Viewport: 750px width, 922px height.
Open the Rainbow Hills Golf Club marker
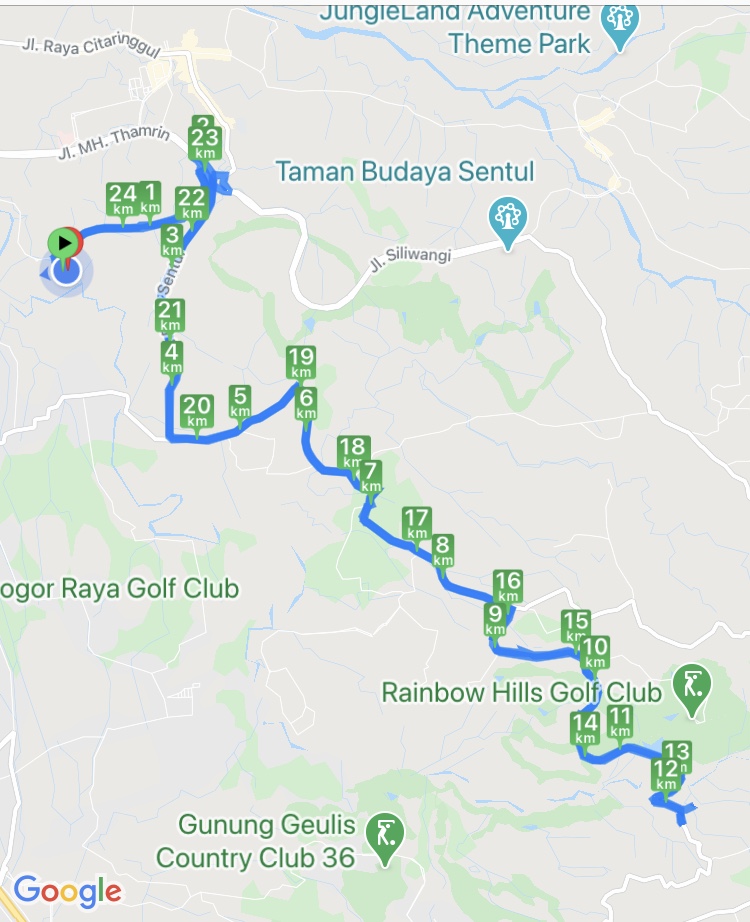click(692, 685)
